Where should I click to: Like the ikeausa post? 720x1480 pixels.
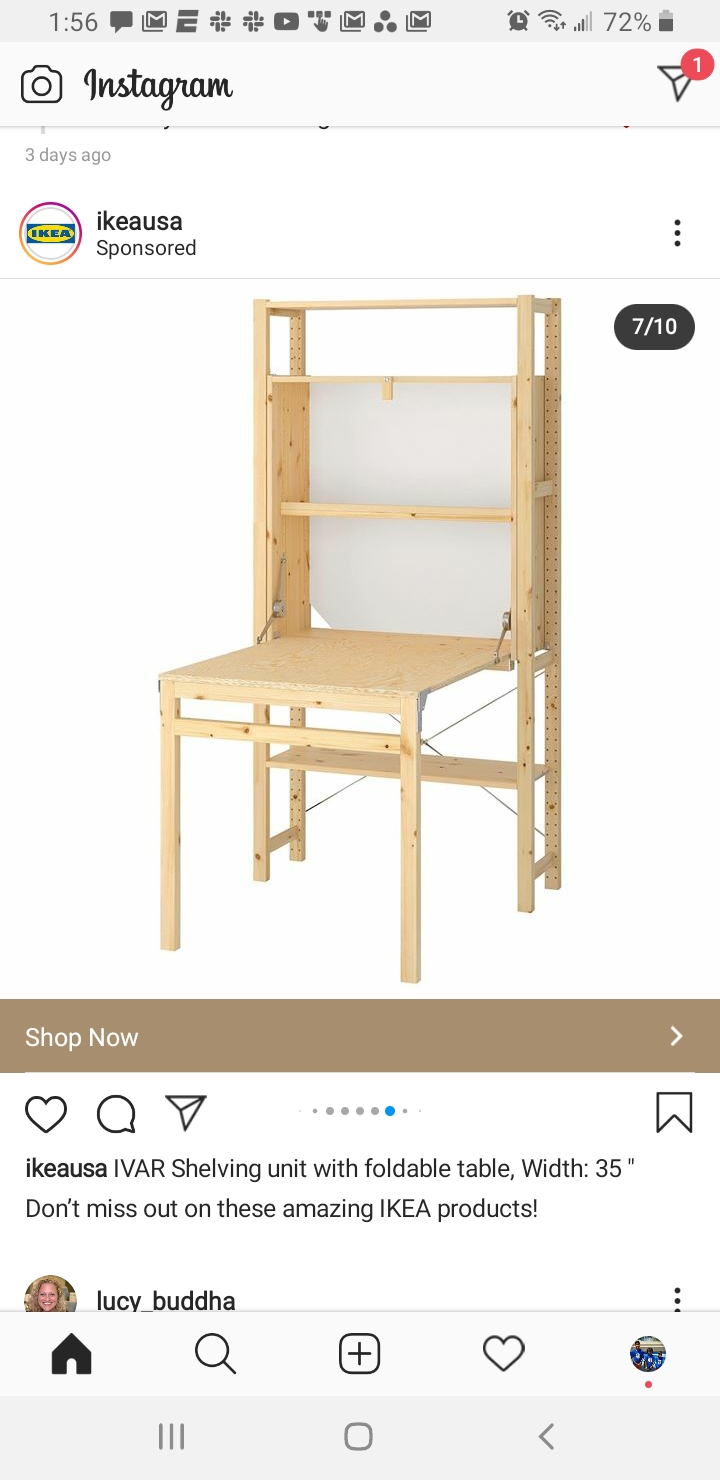tap(46, 1113)
